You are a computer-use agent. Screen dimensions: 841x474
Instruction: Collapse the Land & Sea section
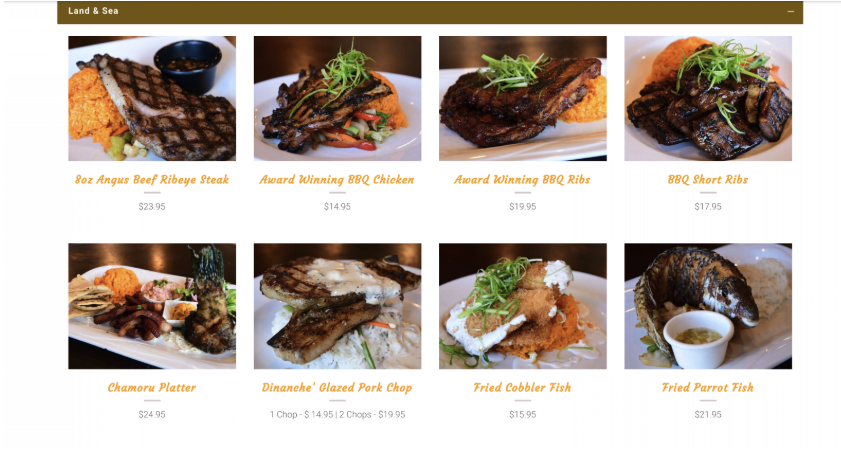pyautogui.click(x=790, y=12)
